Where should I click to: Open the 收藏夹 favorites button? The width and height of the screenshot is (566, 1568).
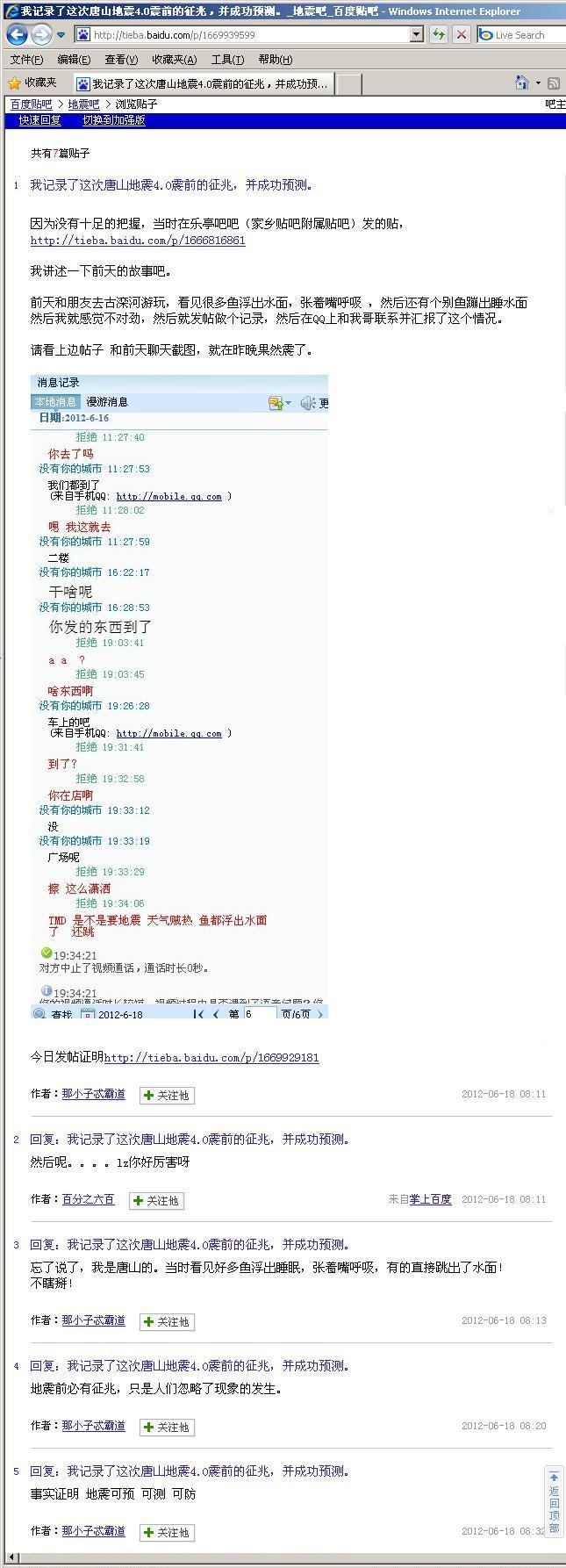tap(32, 83)
